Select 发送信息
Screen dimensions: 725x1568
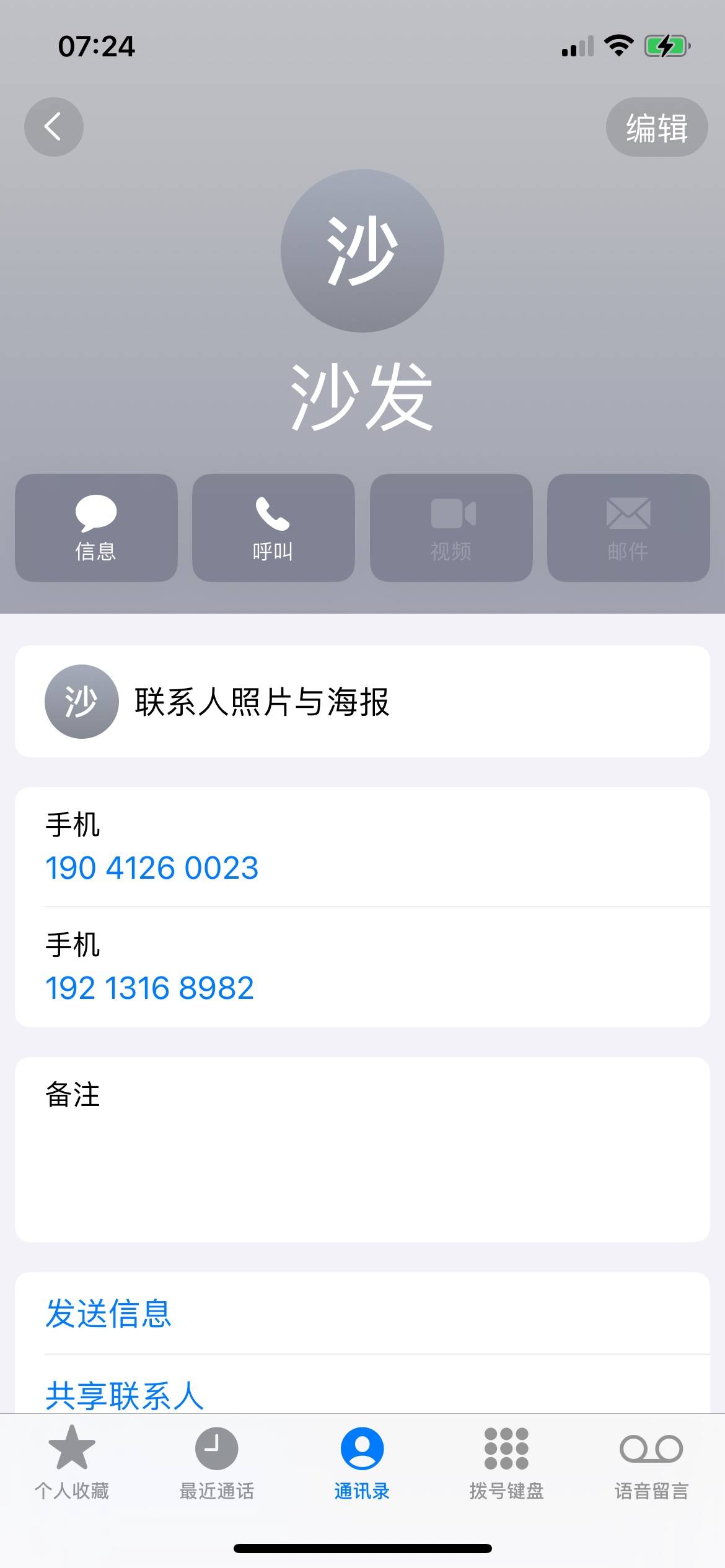click(108, 1313)
